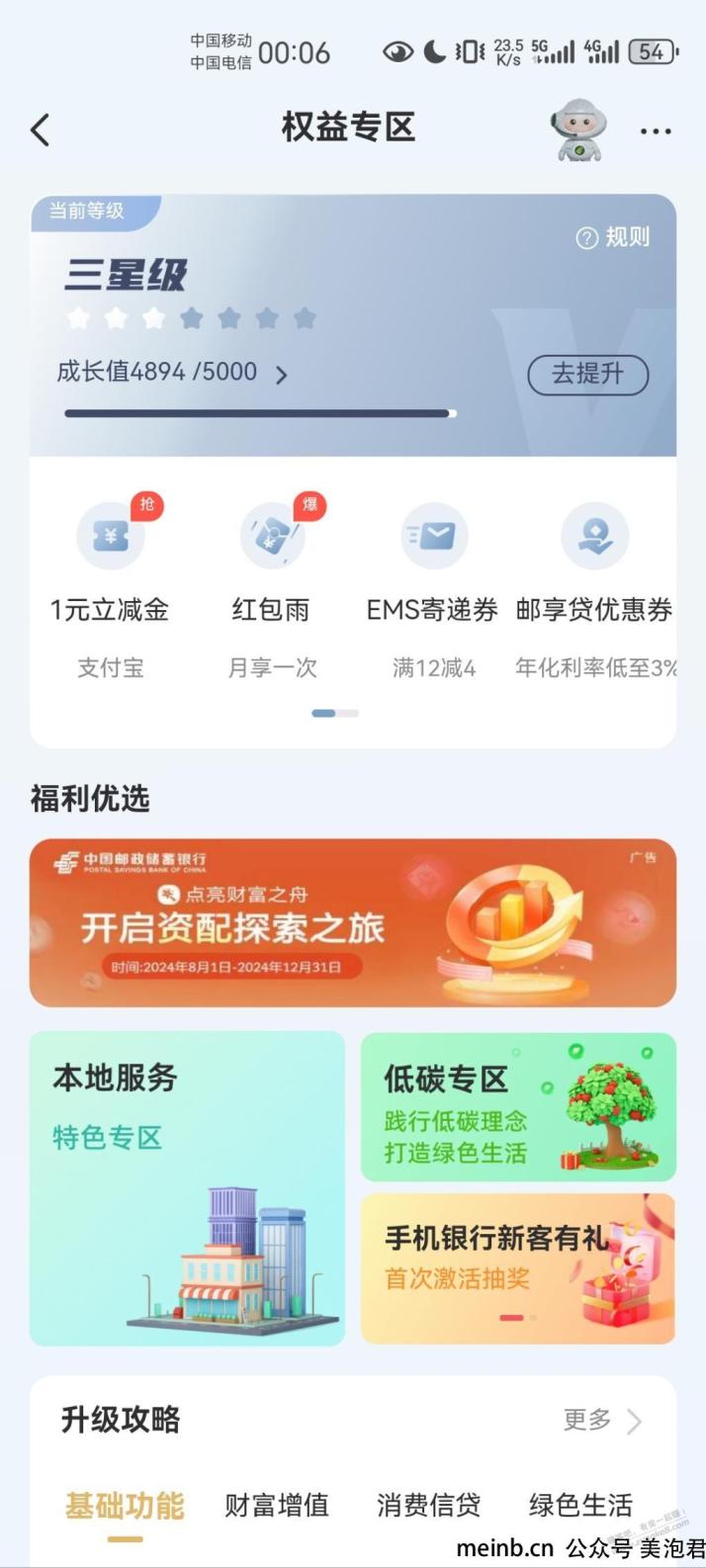Tap the 去提升 button
Viewport: 706px width, 1568px height.
tap(588, 375)
